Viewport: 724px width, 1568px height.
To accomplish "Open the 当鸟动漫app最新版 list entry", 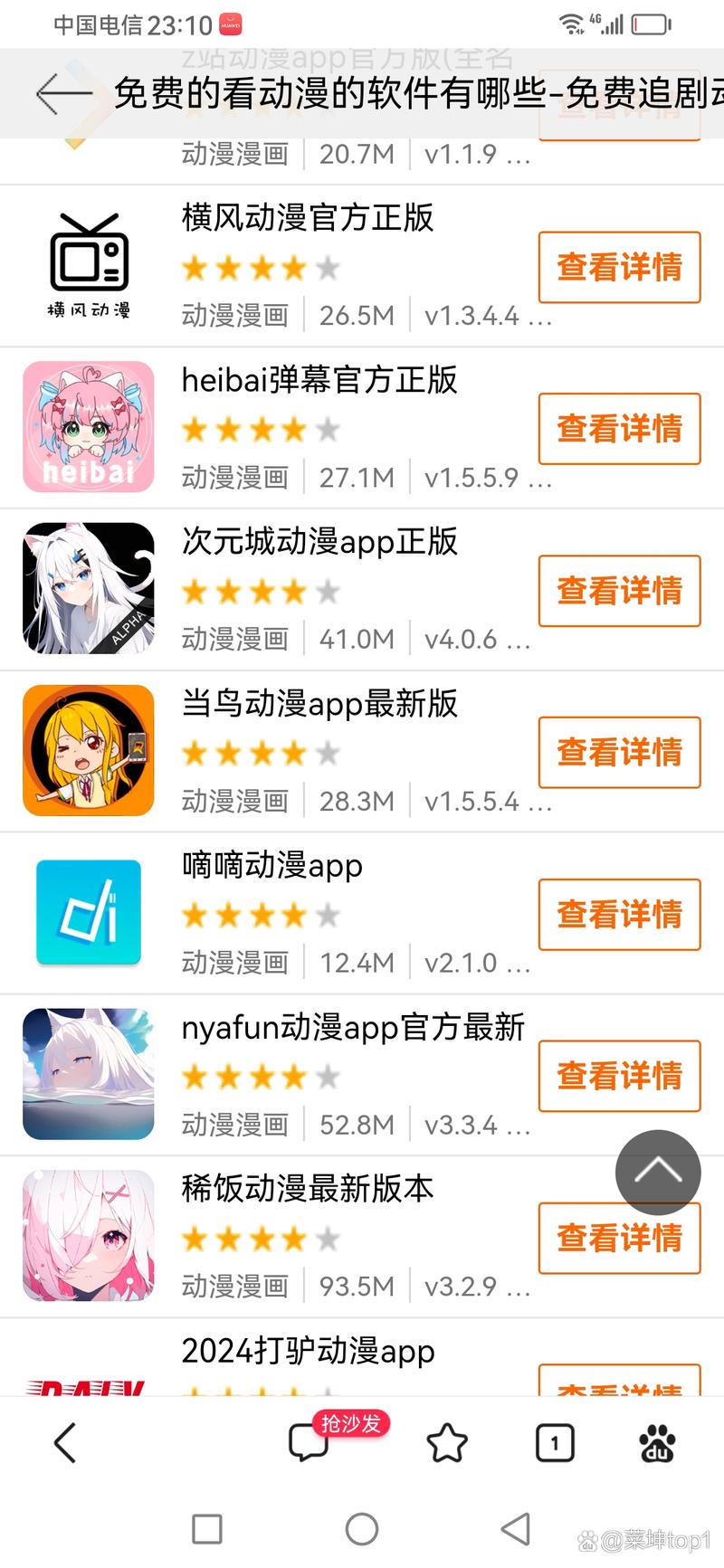I will click(x=319, y=704).
